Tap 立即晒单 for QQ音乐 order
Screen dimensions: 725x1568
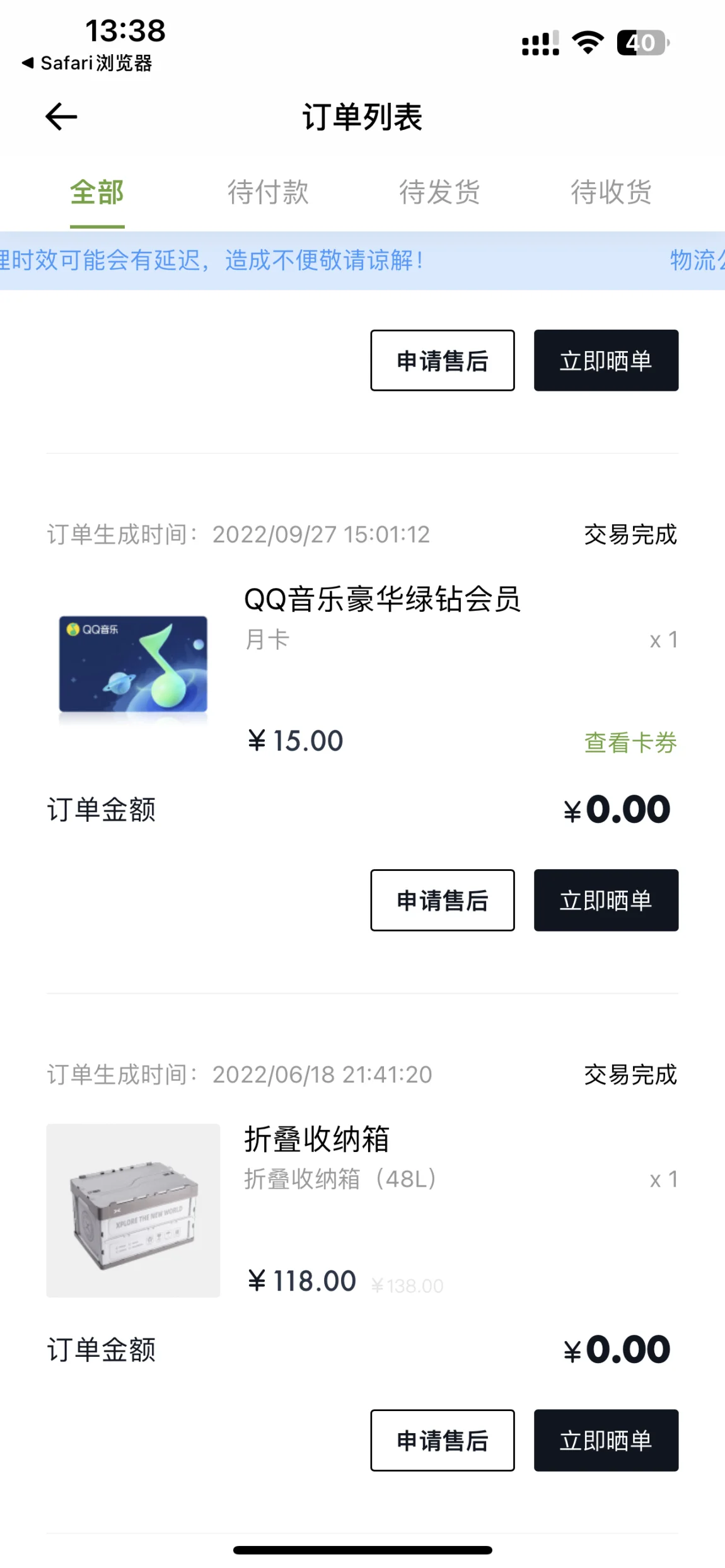[606, 900]
